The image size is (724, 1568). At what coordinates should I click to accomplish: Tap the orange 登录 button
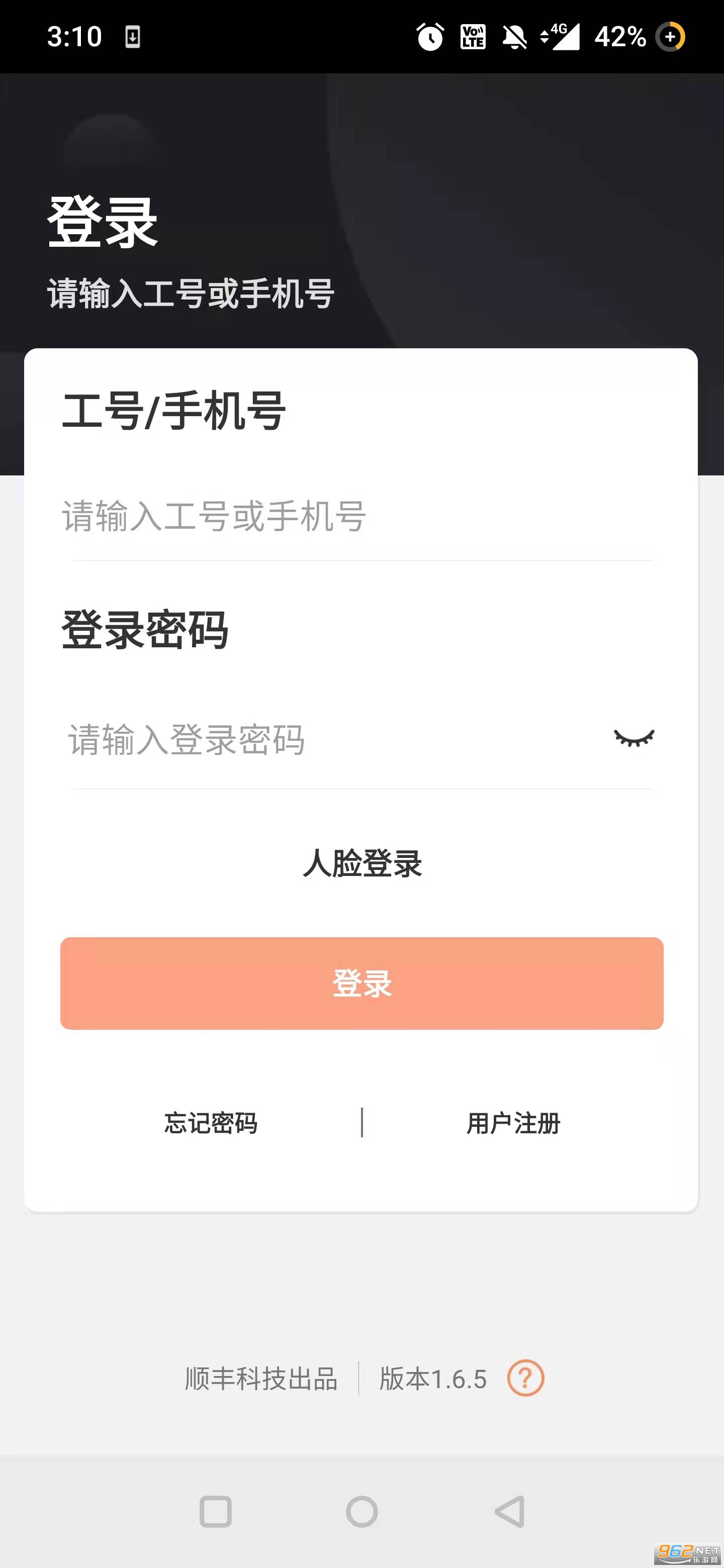pos(361,983)
